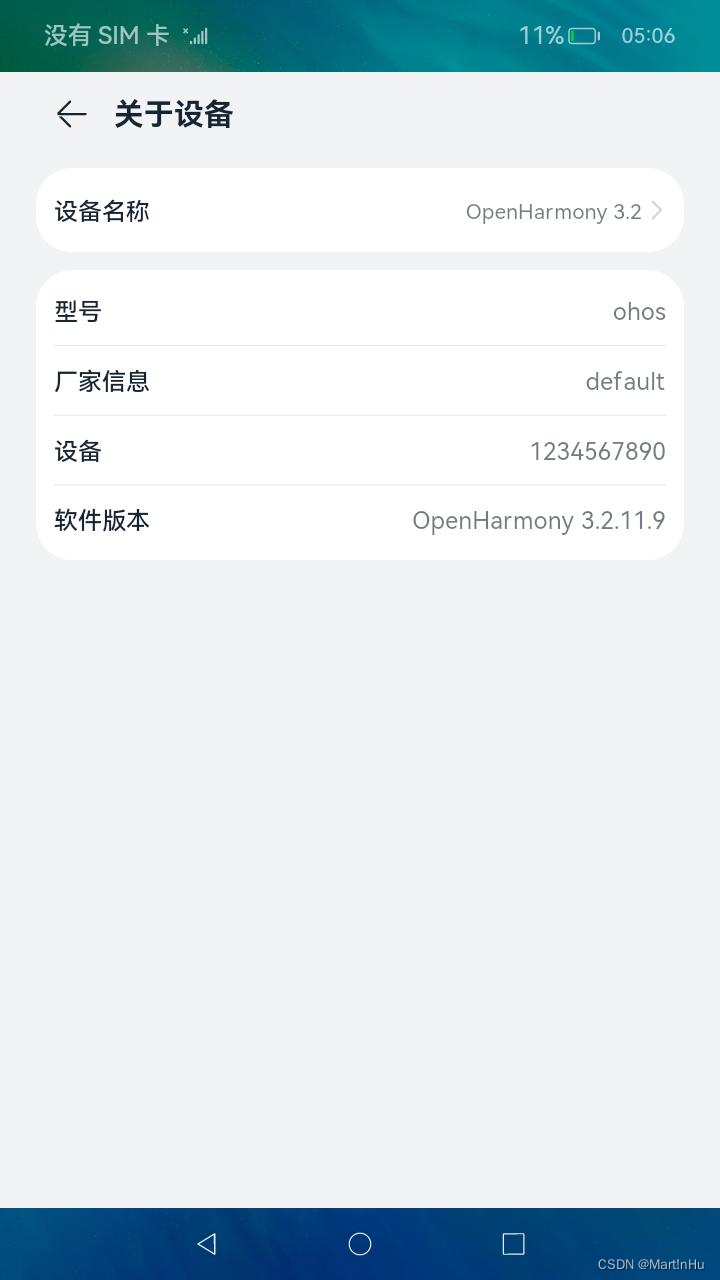Screen dimensions: 720x1280
Task: Tap the default manufacturer value
Action: [624, 381]
